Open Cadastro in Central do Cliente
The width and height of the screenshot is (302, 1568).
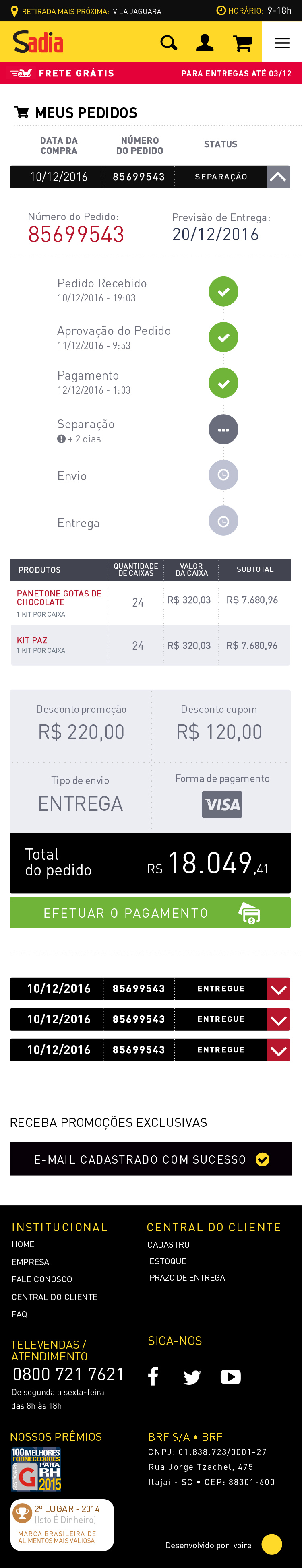[x=168, y=1245]
